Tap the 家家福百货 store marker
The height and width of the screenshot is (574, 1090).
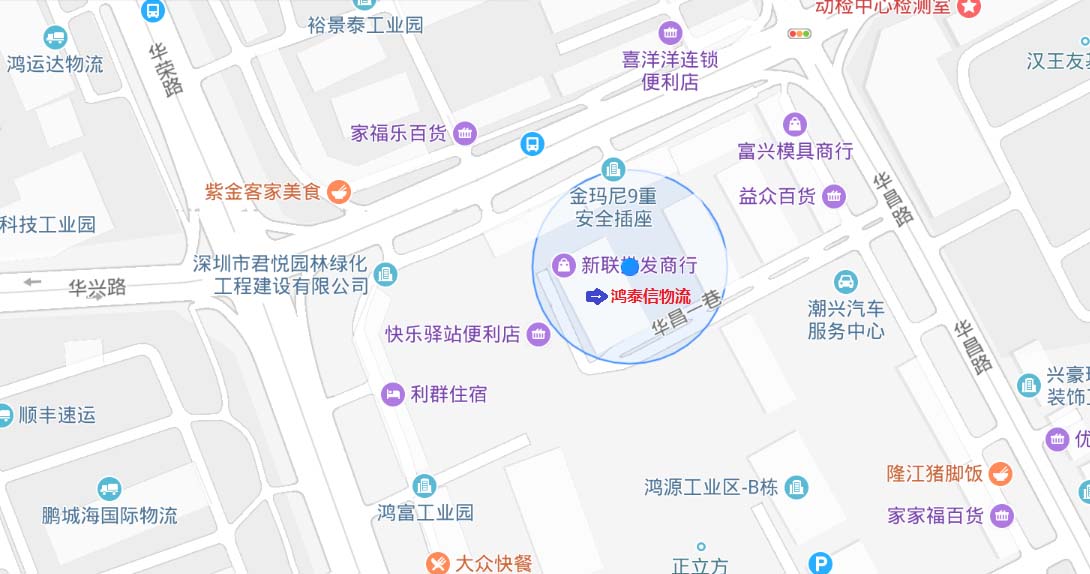pyautogui.click(x=1002, y=516)
